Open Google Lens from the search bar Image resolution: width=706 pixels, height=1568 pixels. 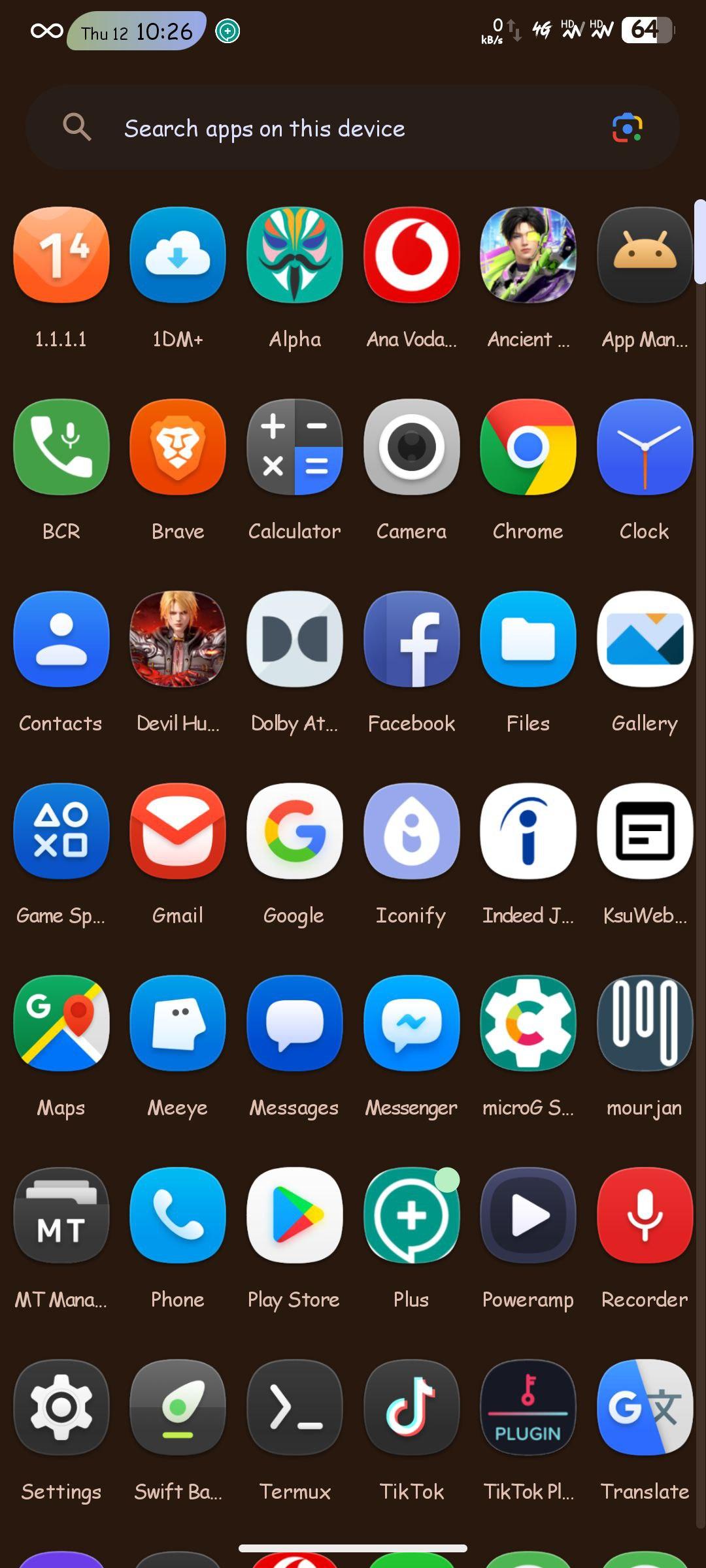pyautogui.click(x=627, y=128)
